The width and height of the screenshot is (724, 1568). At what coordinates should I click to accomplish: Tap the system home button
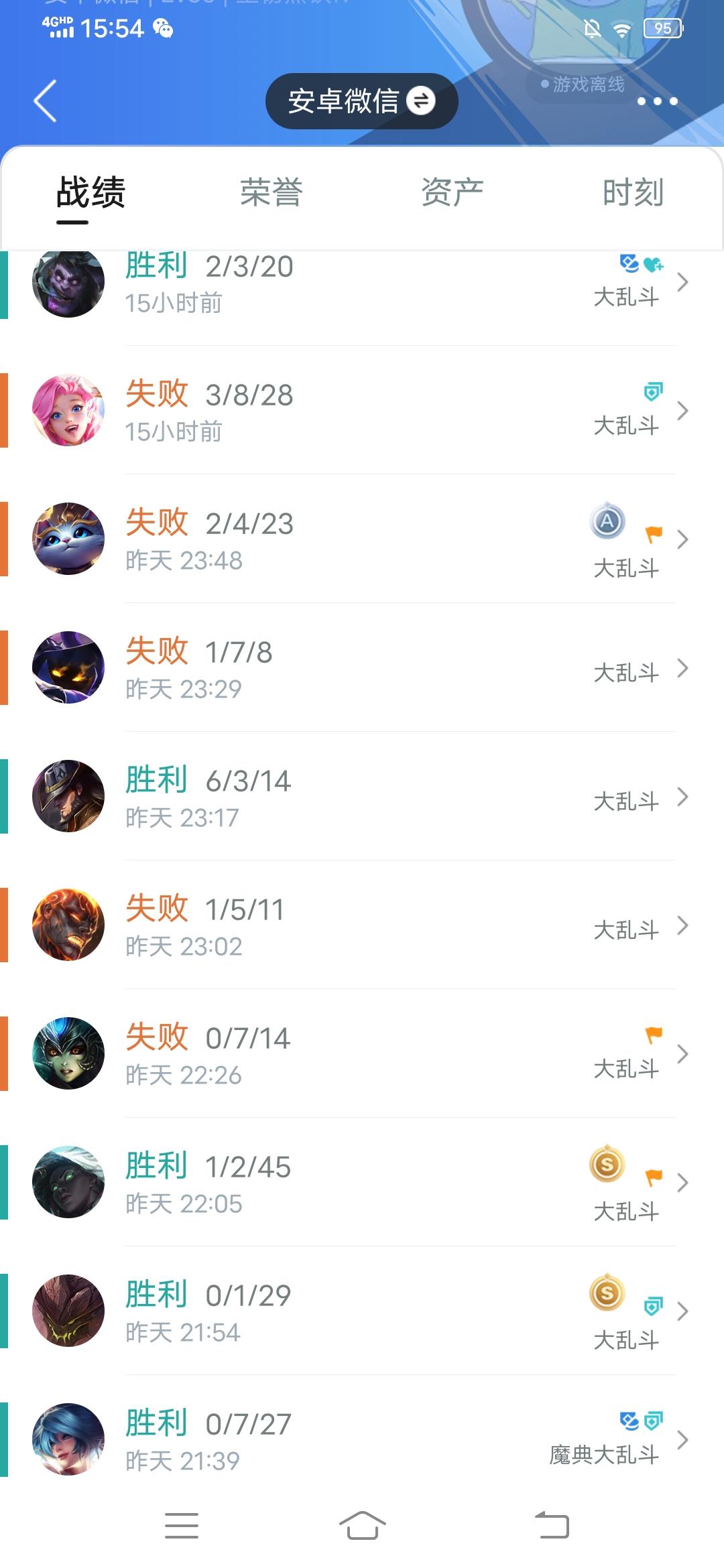click(362, 1526)
